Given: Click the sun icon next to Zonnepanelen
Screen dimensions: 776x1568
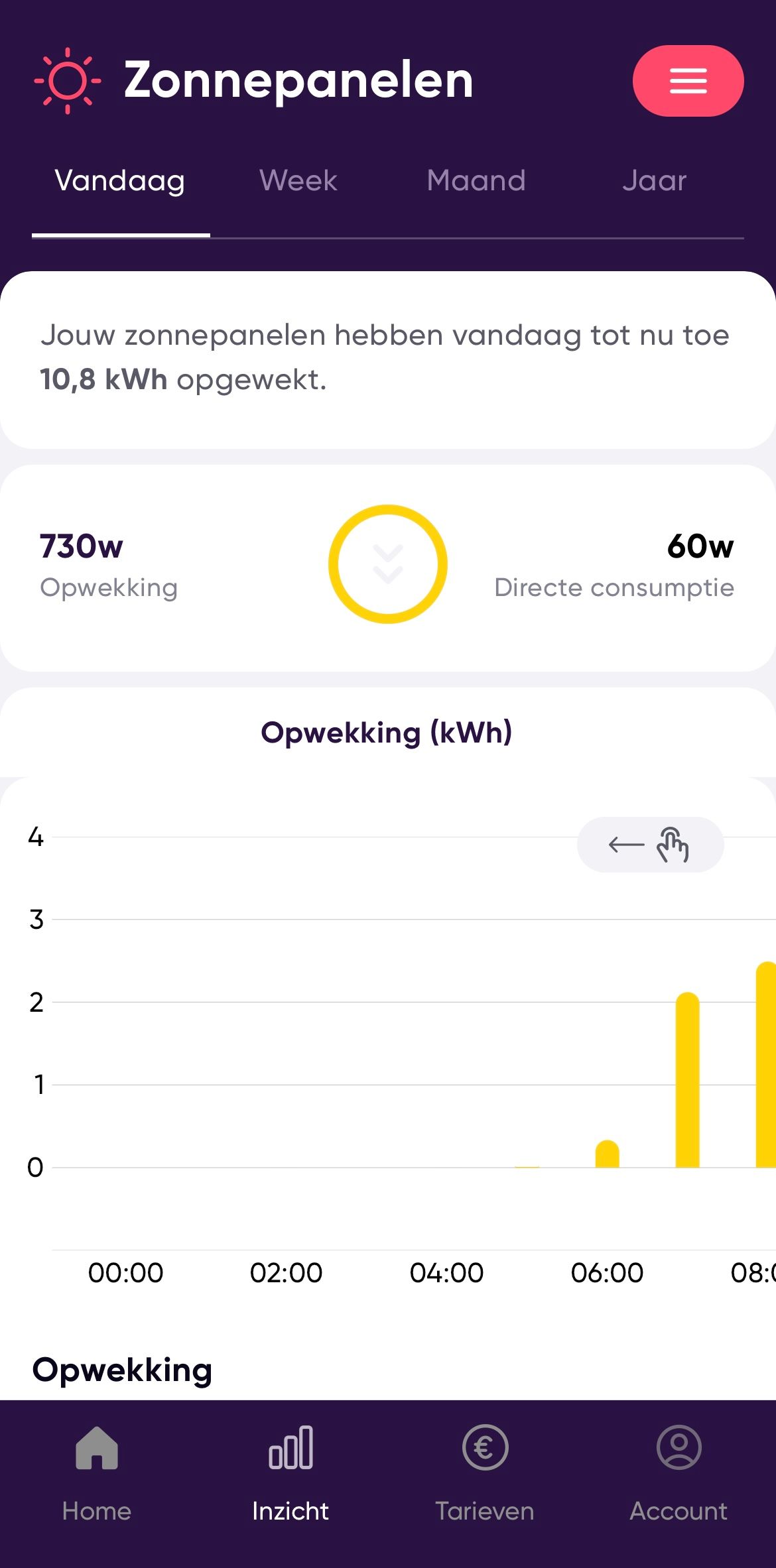Looking at the screenshot, I should [x=66, y=80].
